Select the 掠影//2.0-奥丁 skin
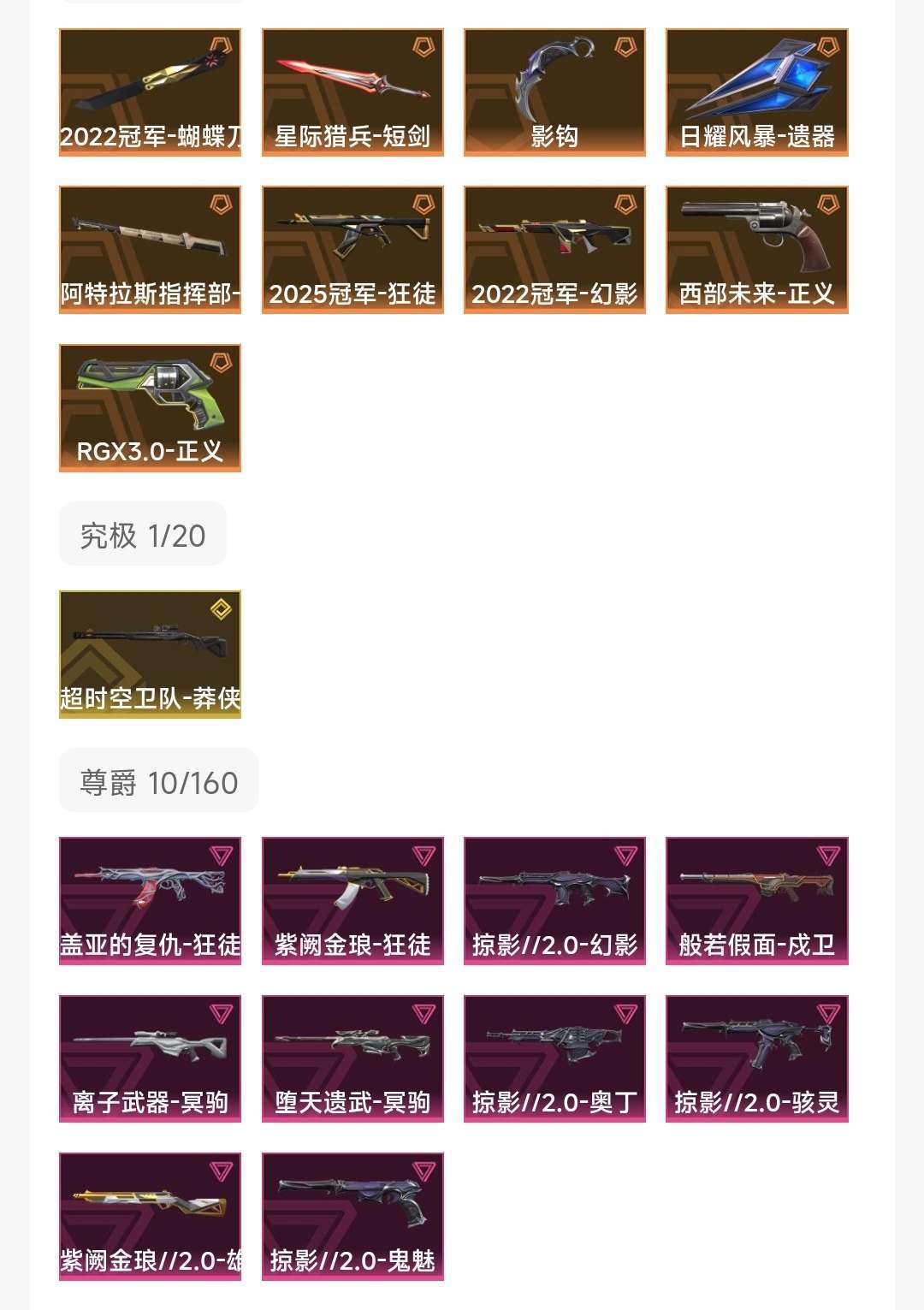The width and height of the screenshot is (924, 1310). [554, 1058]
